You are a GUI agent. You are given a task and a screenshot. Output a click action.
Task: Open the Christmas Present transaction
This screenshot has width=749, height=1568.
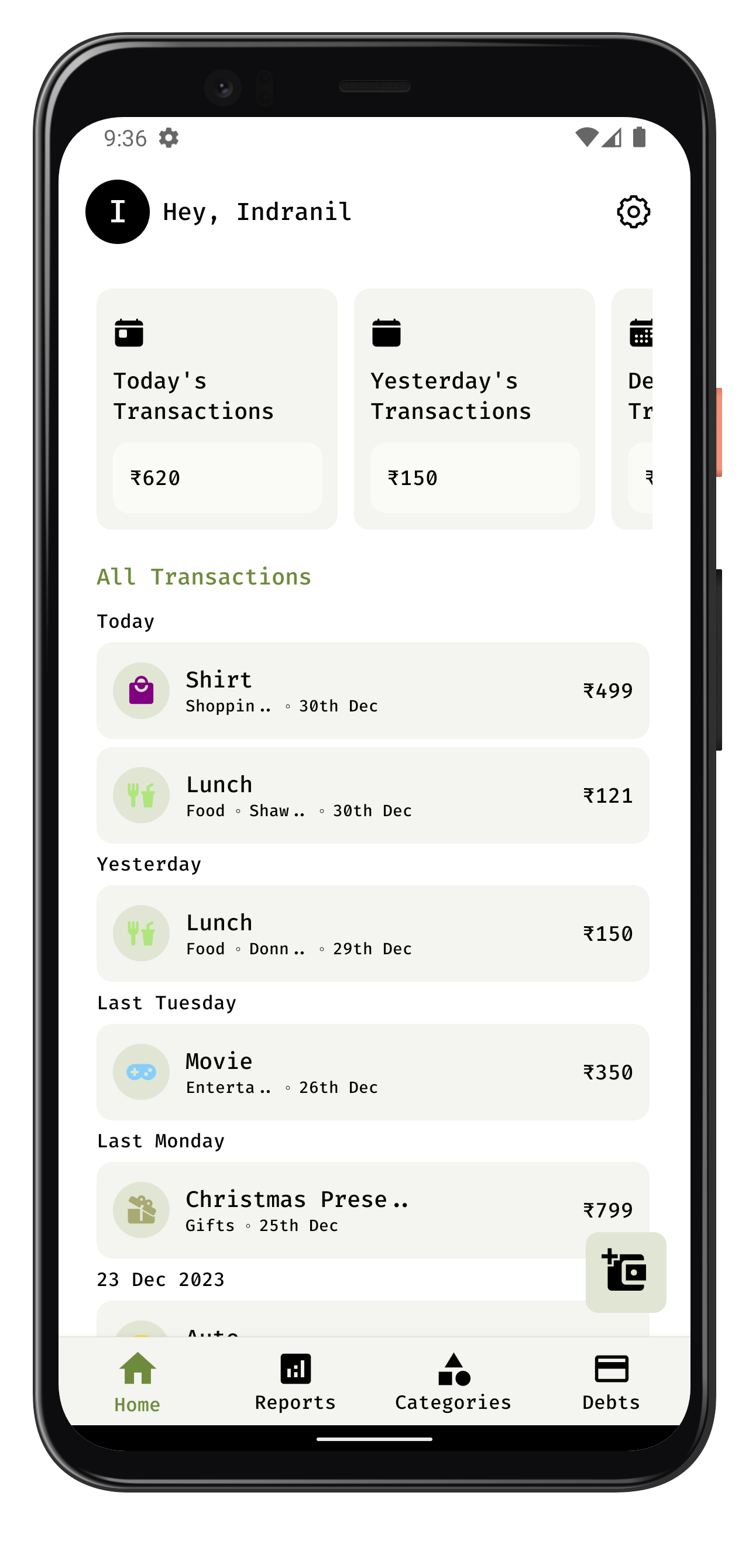coord(341,1209)
